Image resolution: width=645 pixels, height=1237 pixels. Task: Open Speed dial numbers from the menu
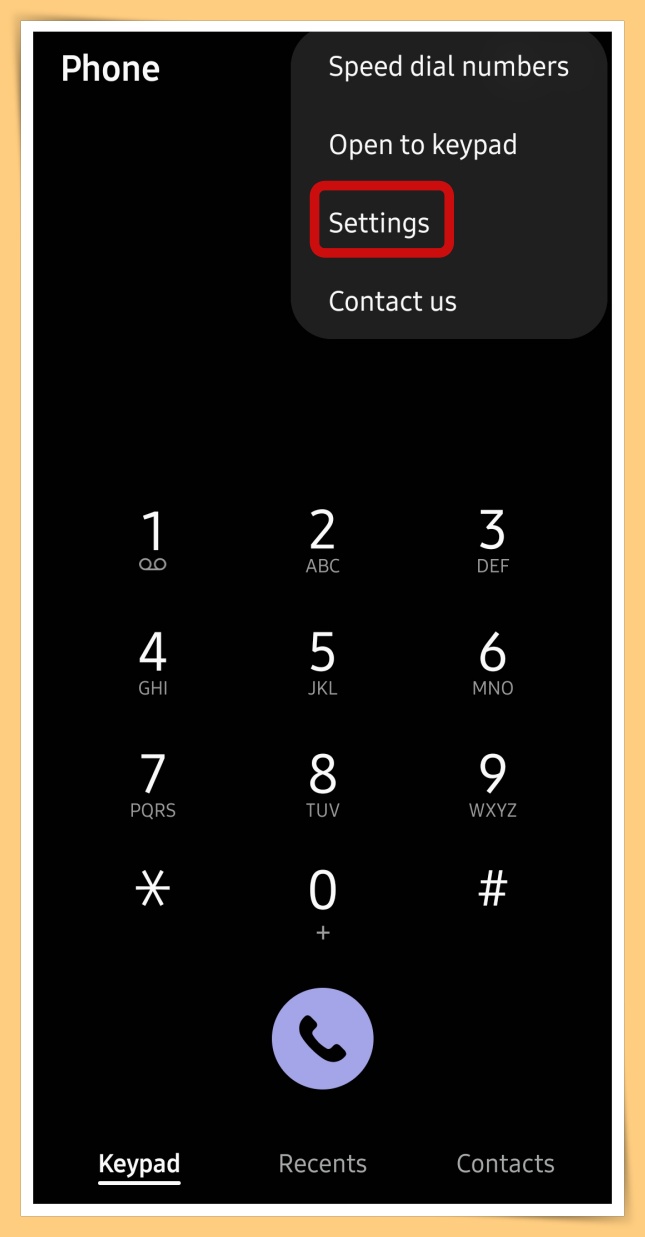click(448, 67)
